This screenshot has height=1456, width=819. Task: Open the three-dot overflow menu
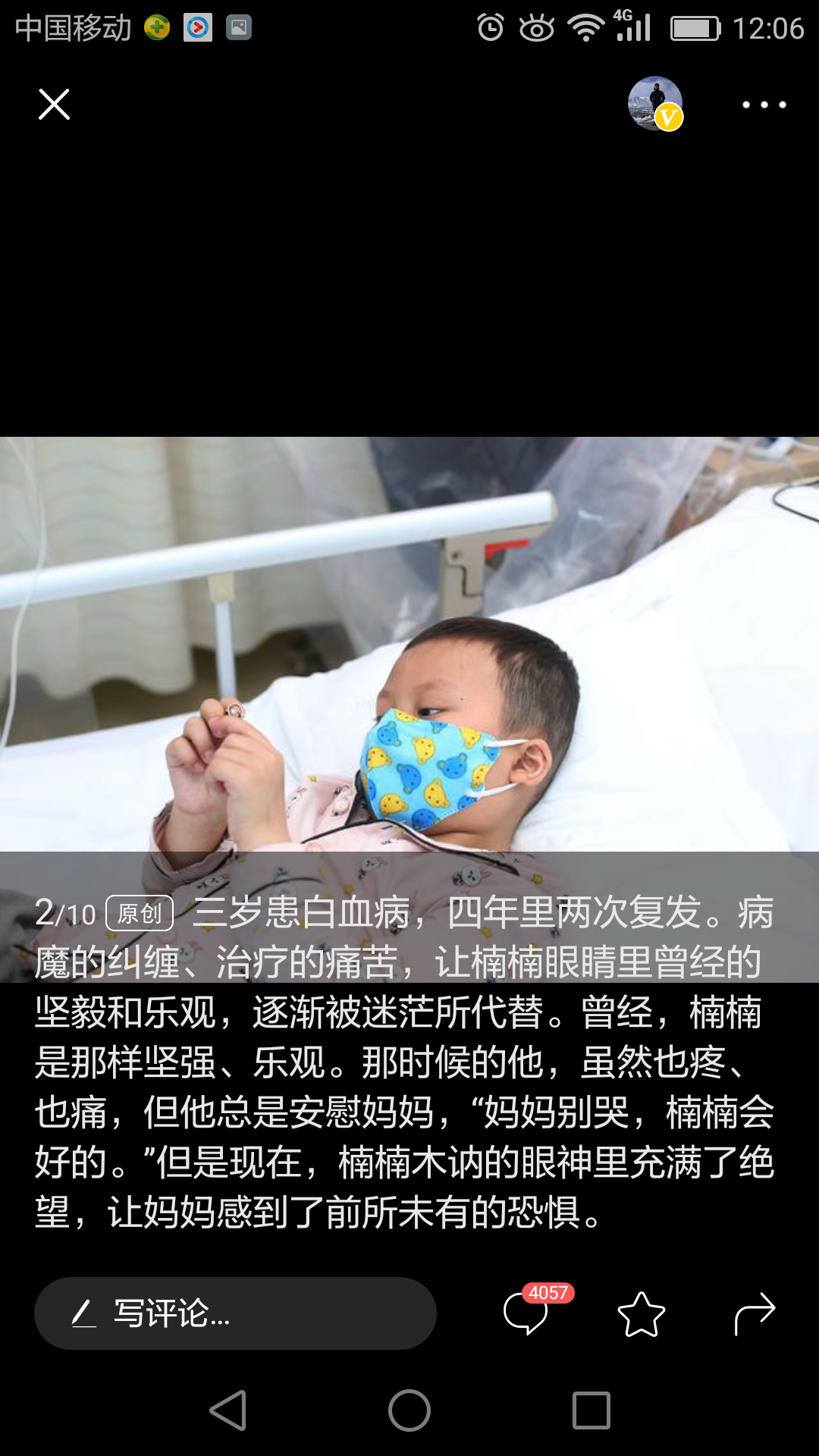(764, 105)
